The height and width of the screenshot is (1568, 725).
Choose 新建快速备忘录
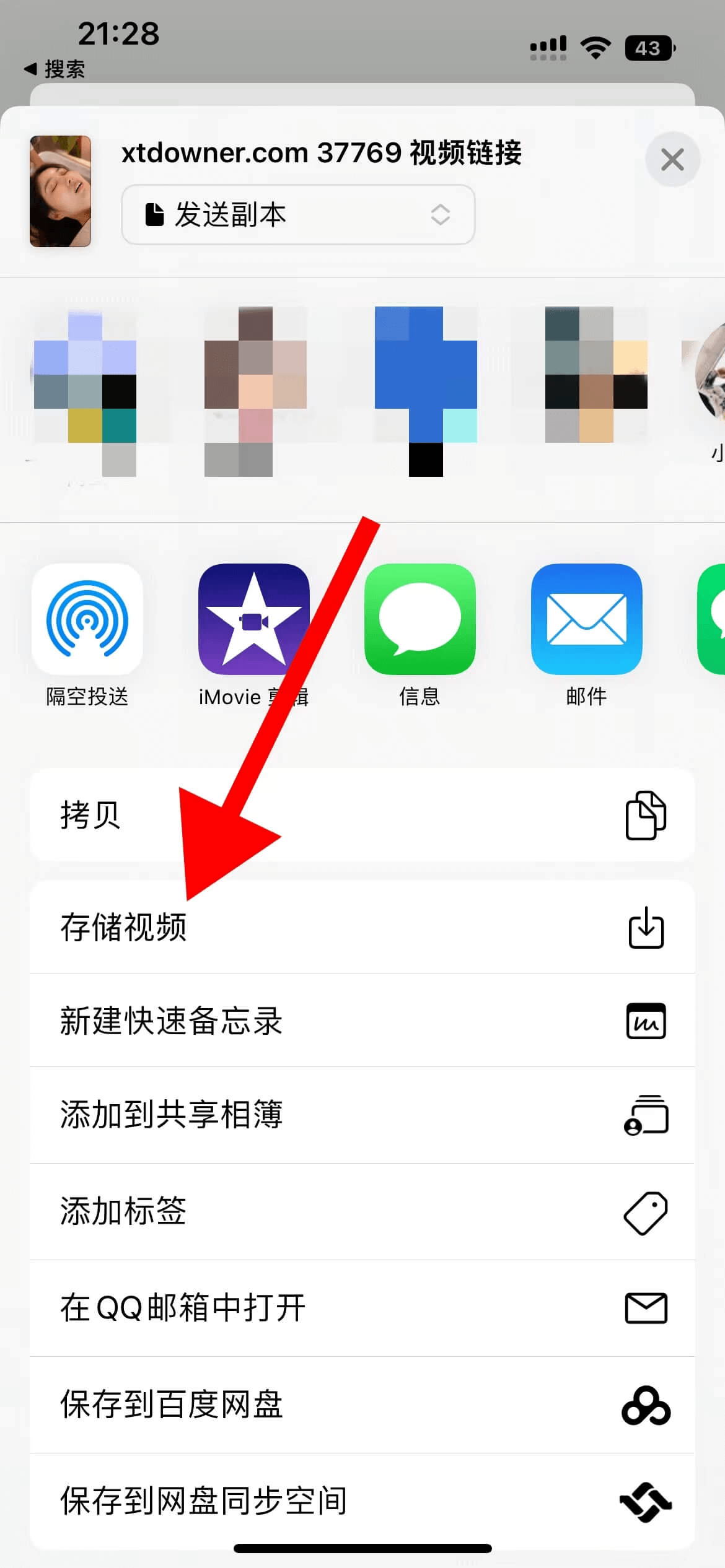tap(362, 1021)
